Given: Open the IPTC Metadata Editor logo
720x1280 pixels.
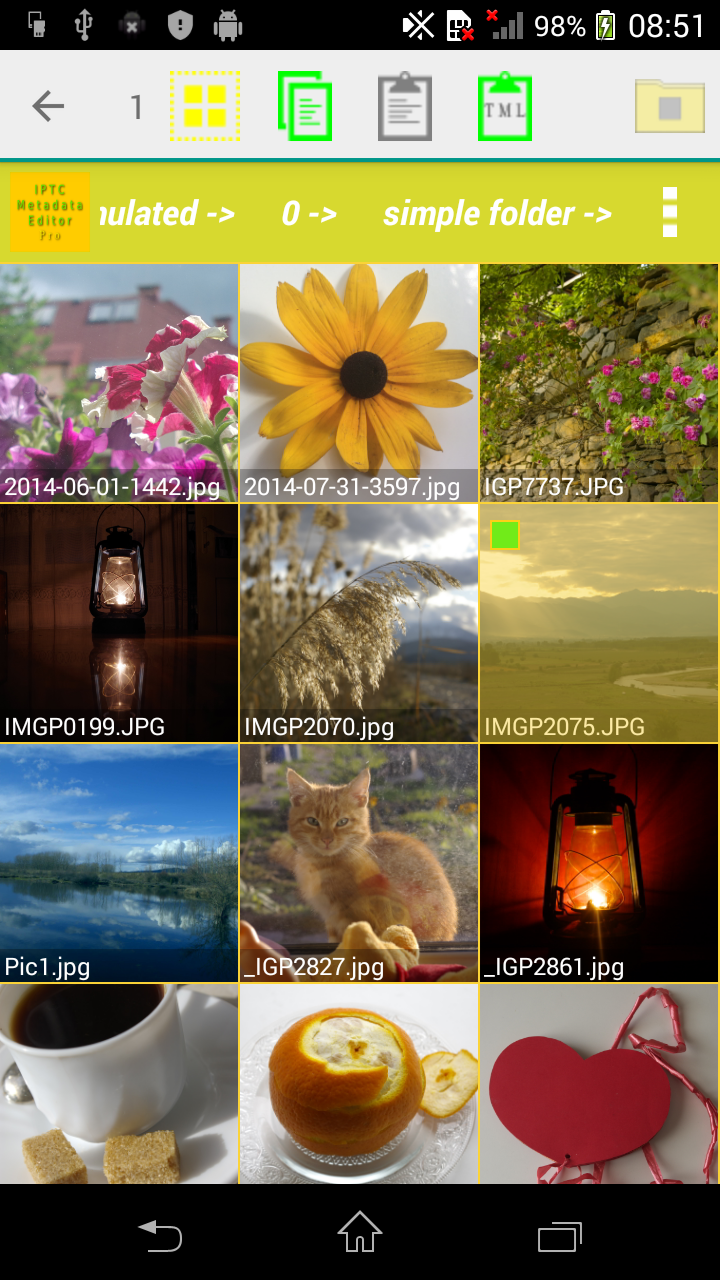Looking at the screenshot, I should coord(49,212).
